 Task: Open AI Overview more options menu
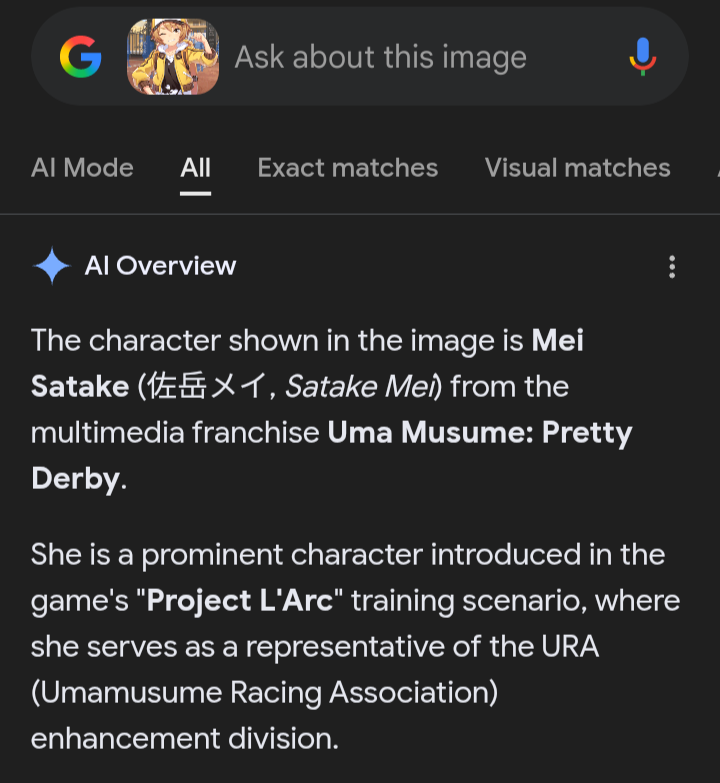672,266
